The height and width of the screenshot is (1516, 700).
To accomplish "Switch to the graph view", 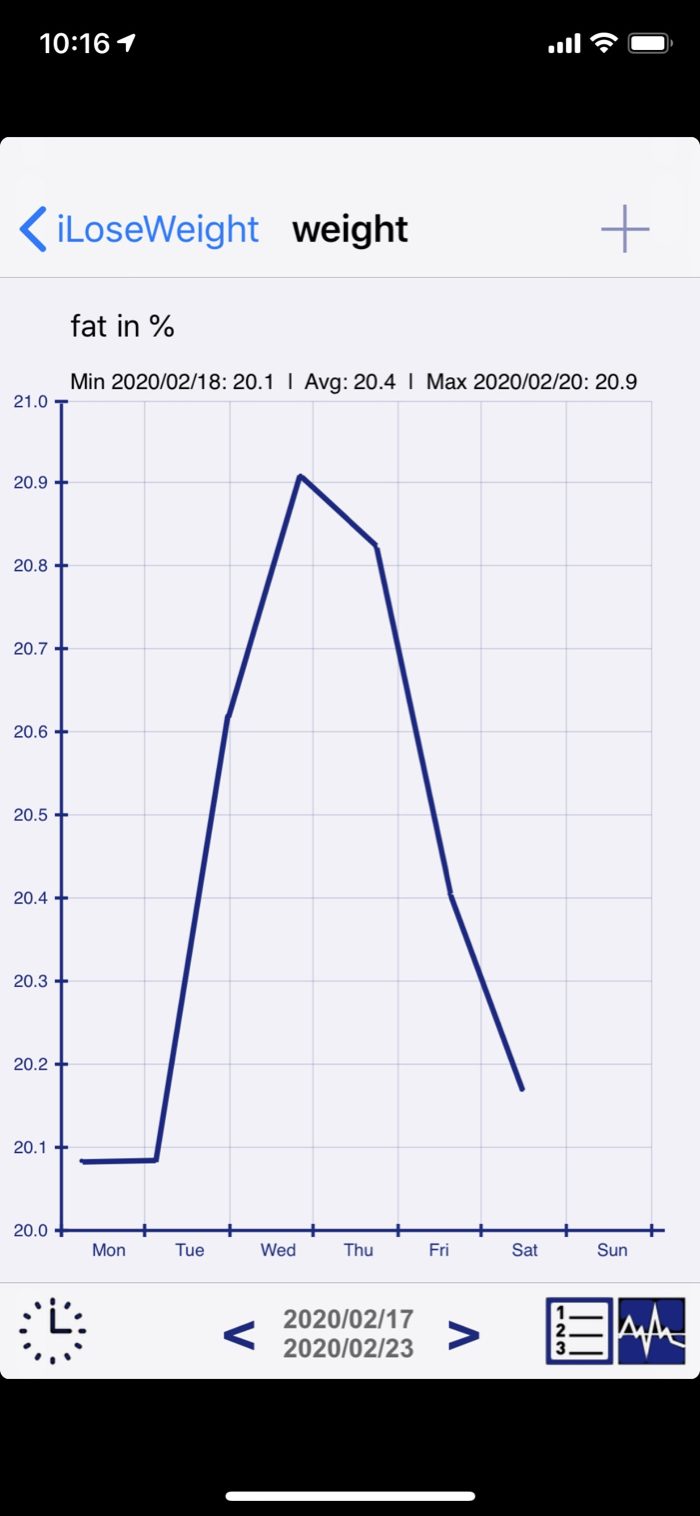I will click(x=652, y=1331).
